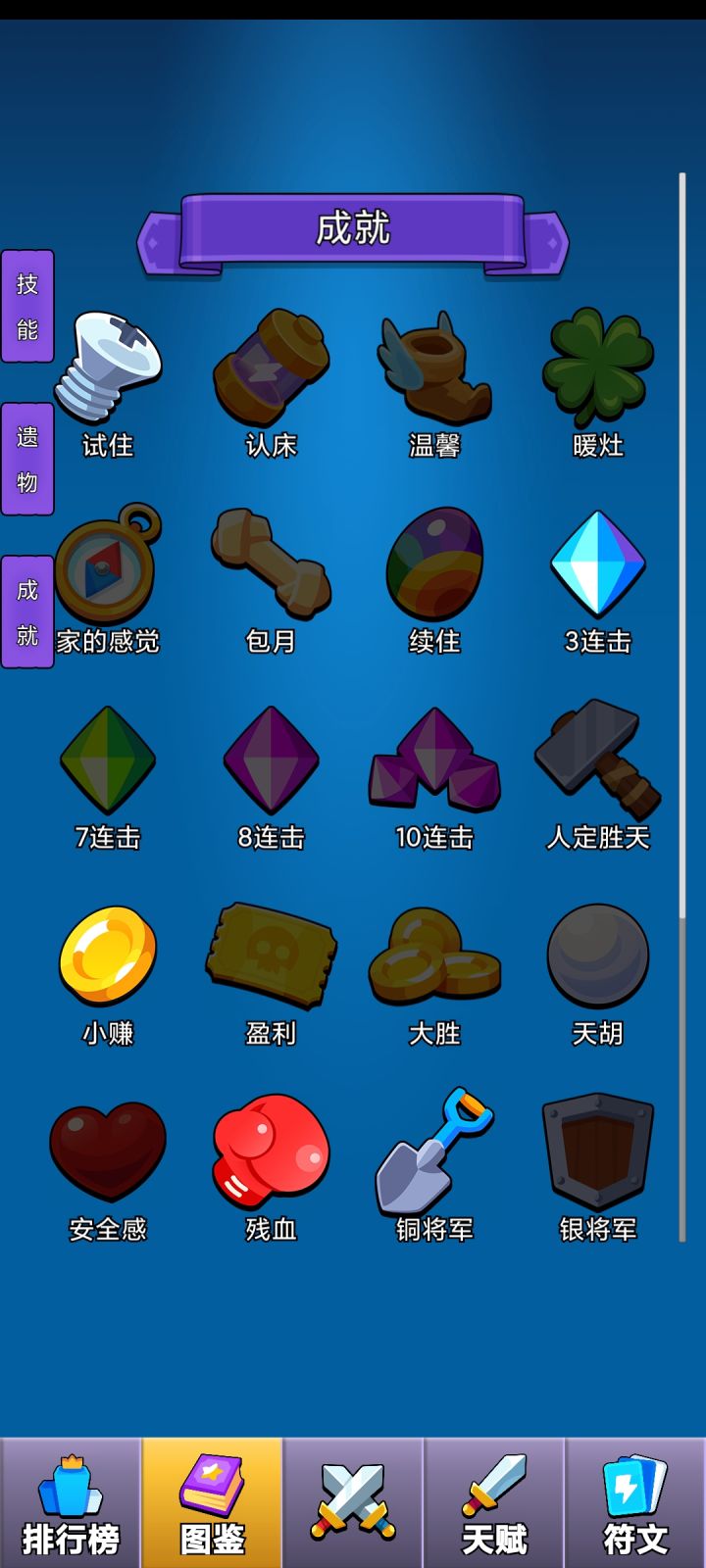Switch to the 排行榜 leaderboard tab

click(x=70, y=1499)
